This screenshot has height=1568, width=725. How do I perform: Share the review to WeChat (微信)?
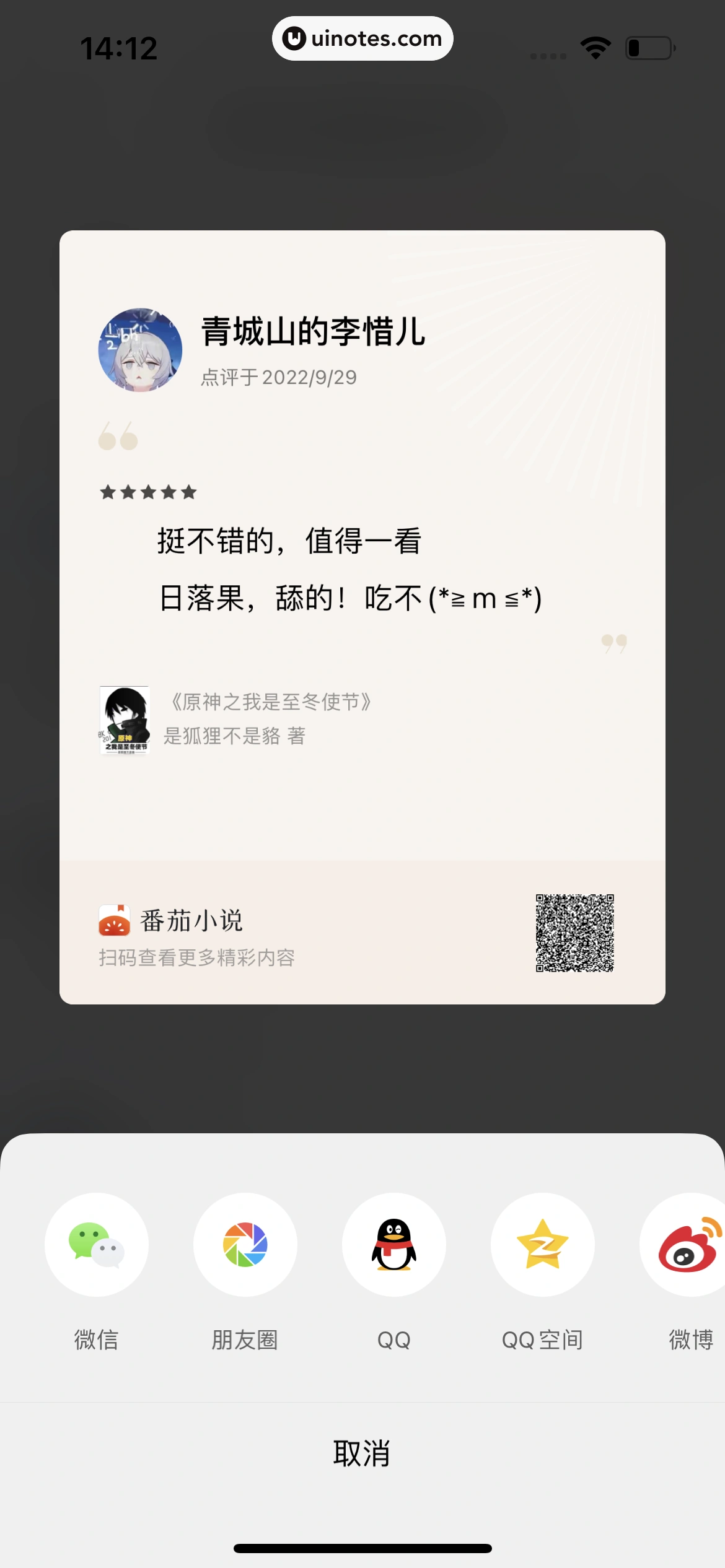(x=96, y=1245)
